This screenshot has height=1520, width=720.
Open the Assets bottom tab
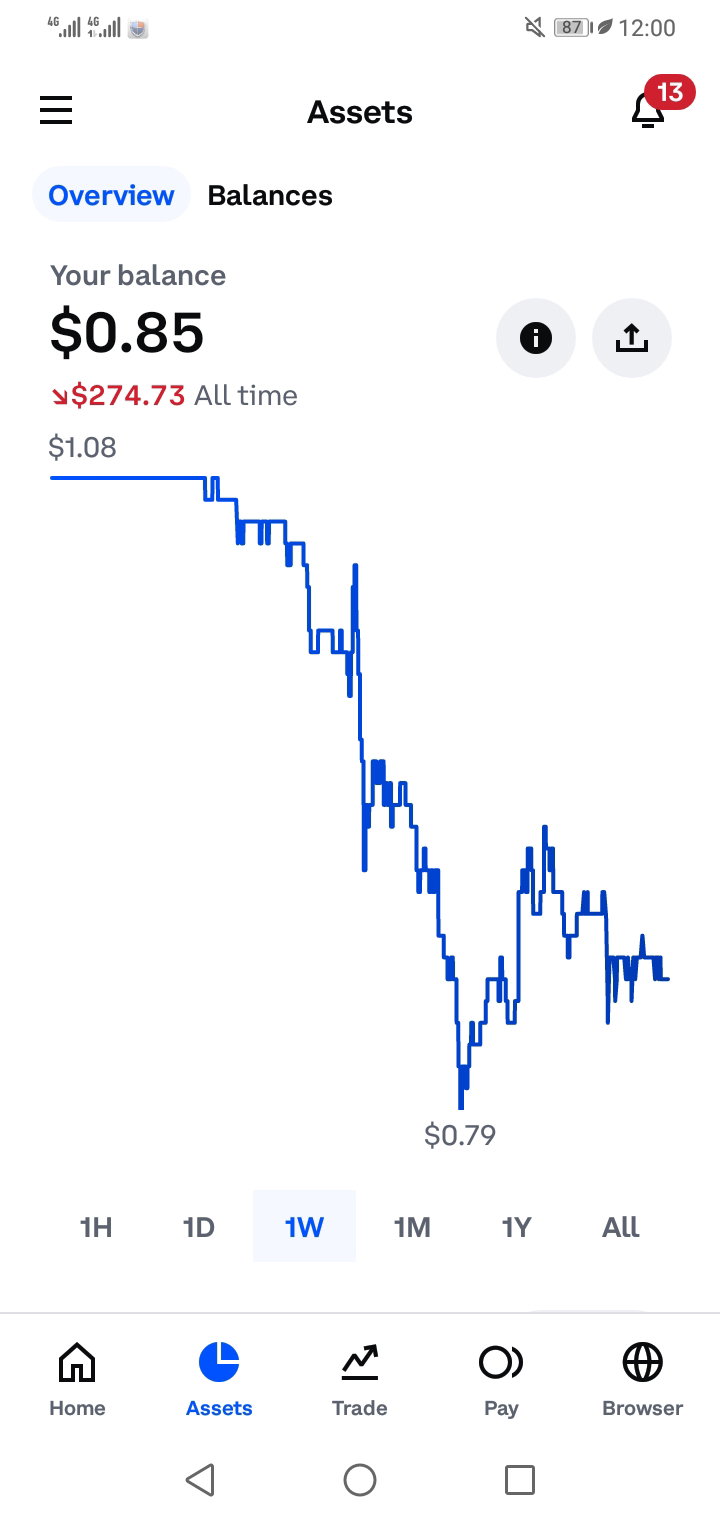click(x=219, y=1380)
